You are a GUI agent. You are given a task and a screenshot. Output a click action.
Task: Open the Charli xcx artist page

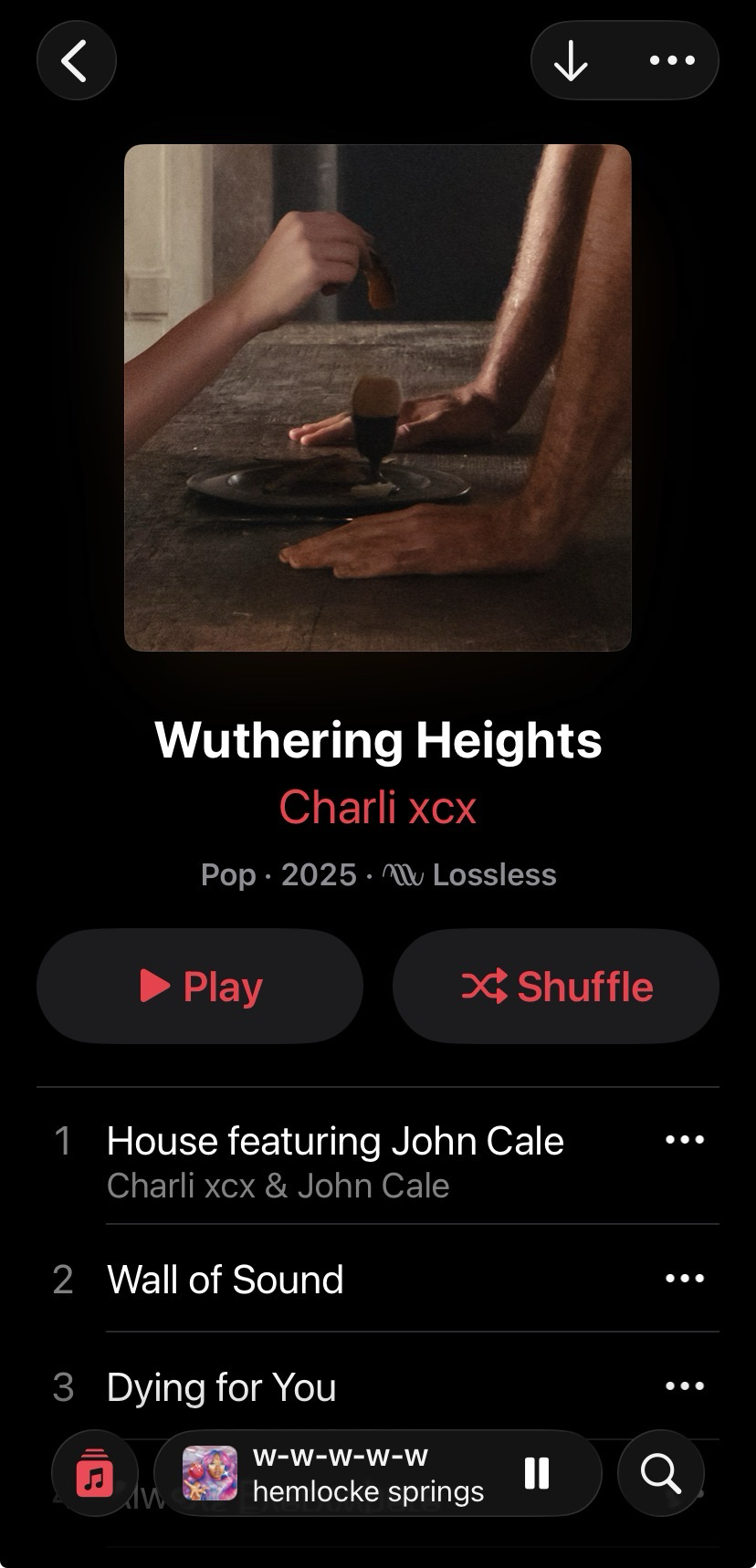(x=377, y=808)
